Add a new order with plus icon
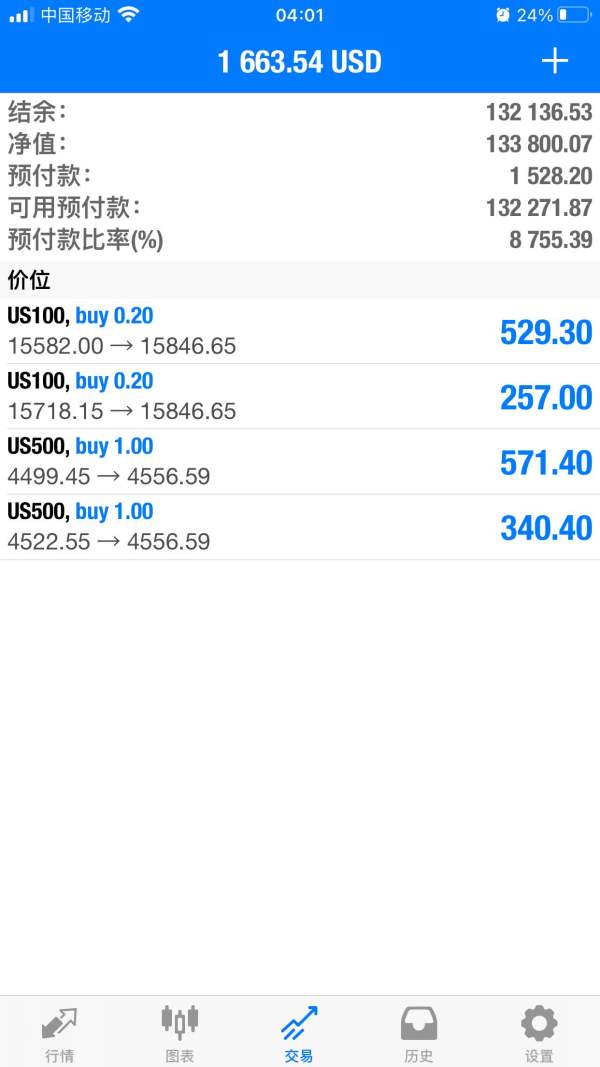This screenshot has height=1067, width=600. (554, 61)
